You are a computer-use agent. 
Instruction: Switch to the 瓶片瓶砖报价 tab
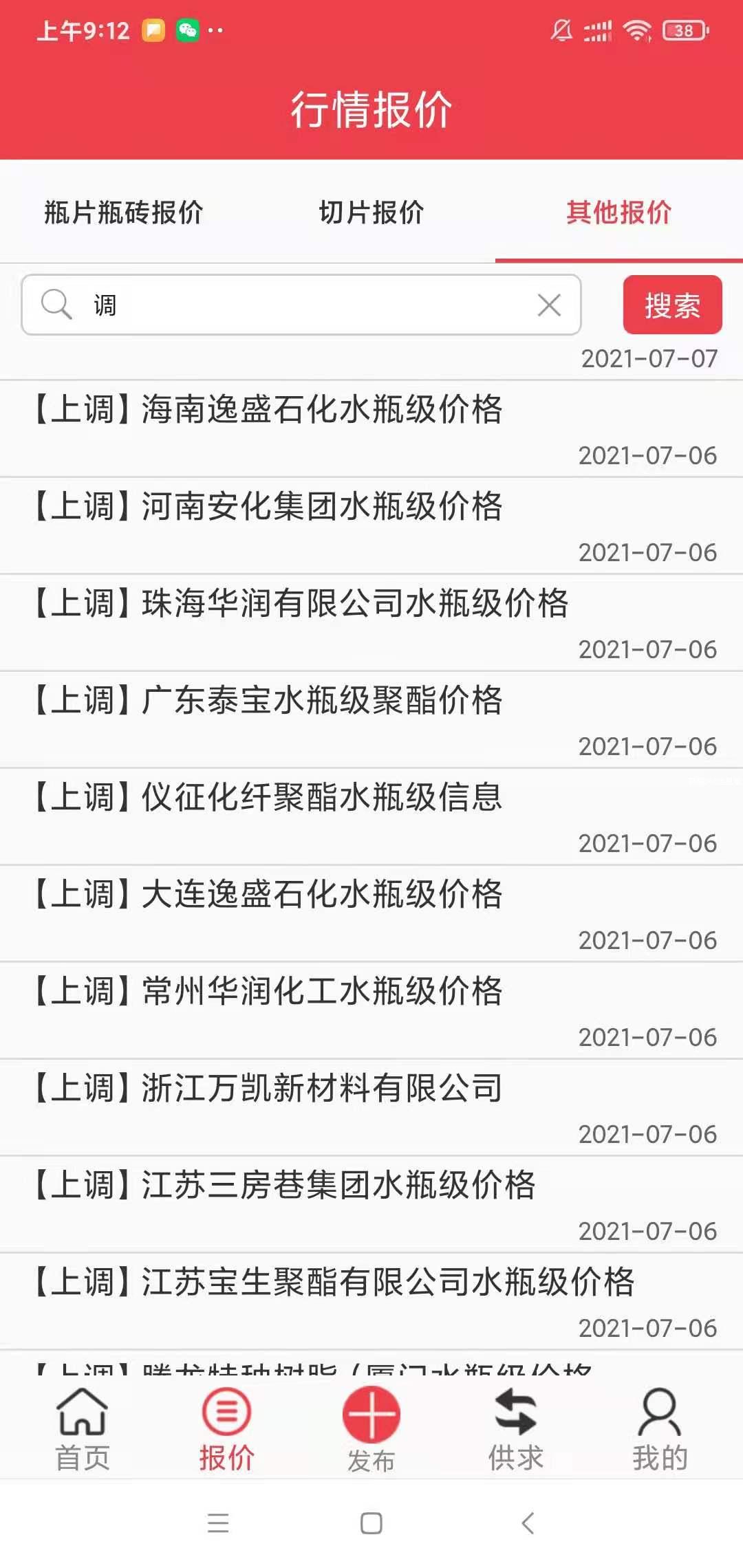[124, 213]
